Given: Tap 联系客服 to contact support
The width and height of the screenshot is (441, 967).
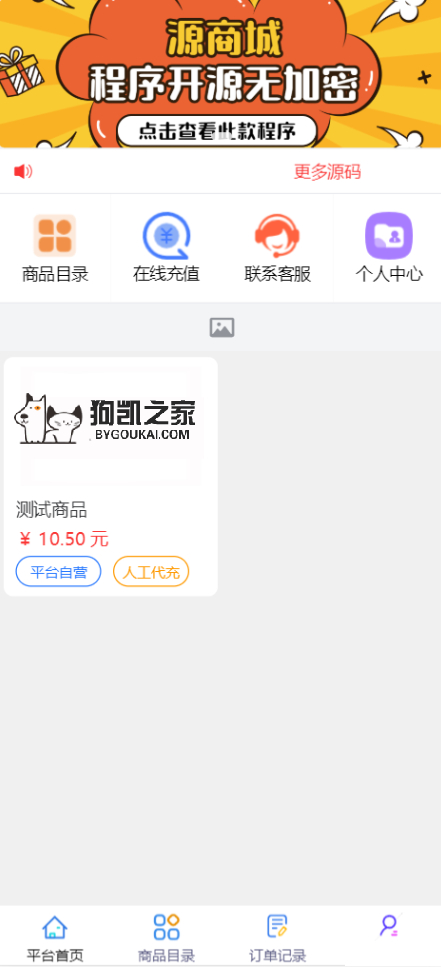Looking at the screenshot, I should 277,249.
